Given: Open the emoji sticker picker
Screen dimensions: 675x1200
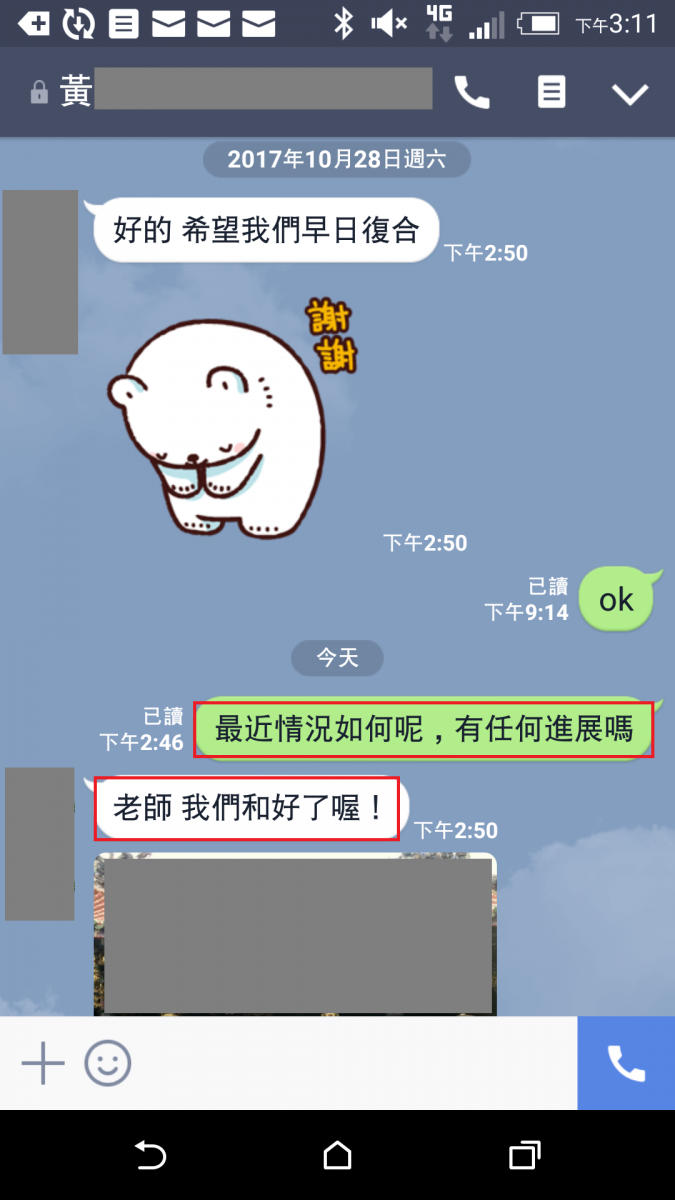Looking at the screenshot, I should click(x=108, y=1063).
